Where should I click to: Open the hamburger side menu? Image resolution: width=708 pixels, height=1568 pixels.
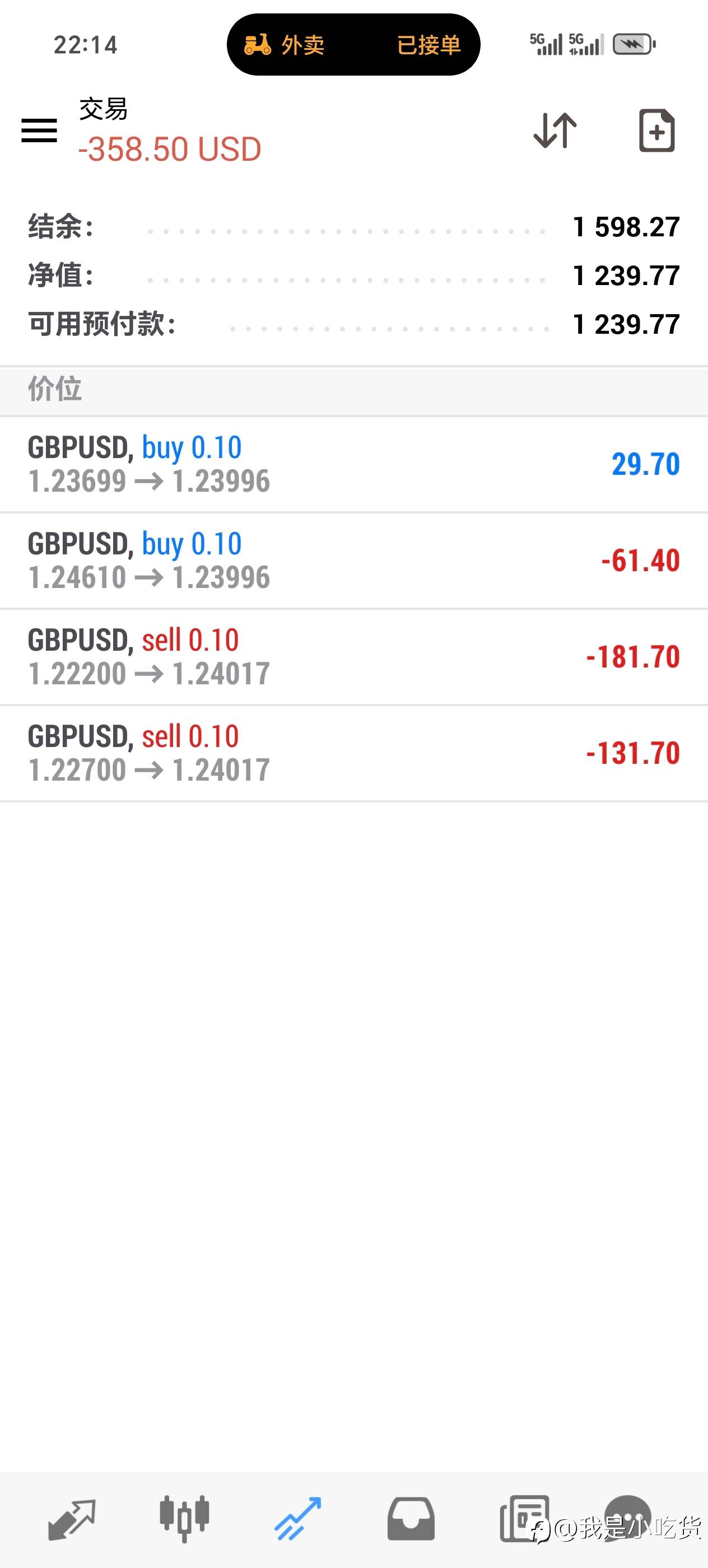(39, 130)
